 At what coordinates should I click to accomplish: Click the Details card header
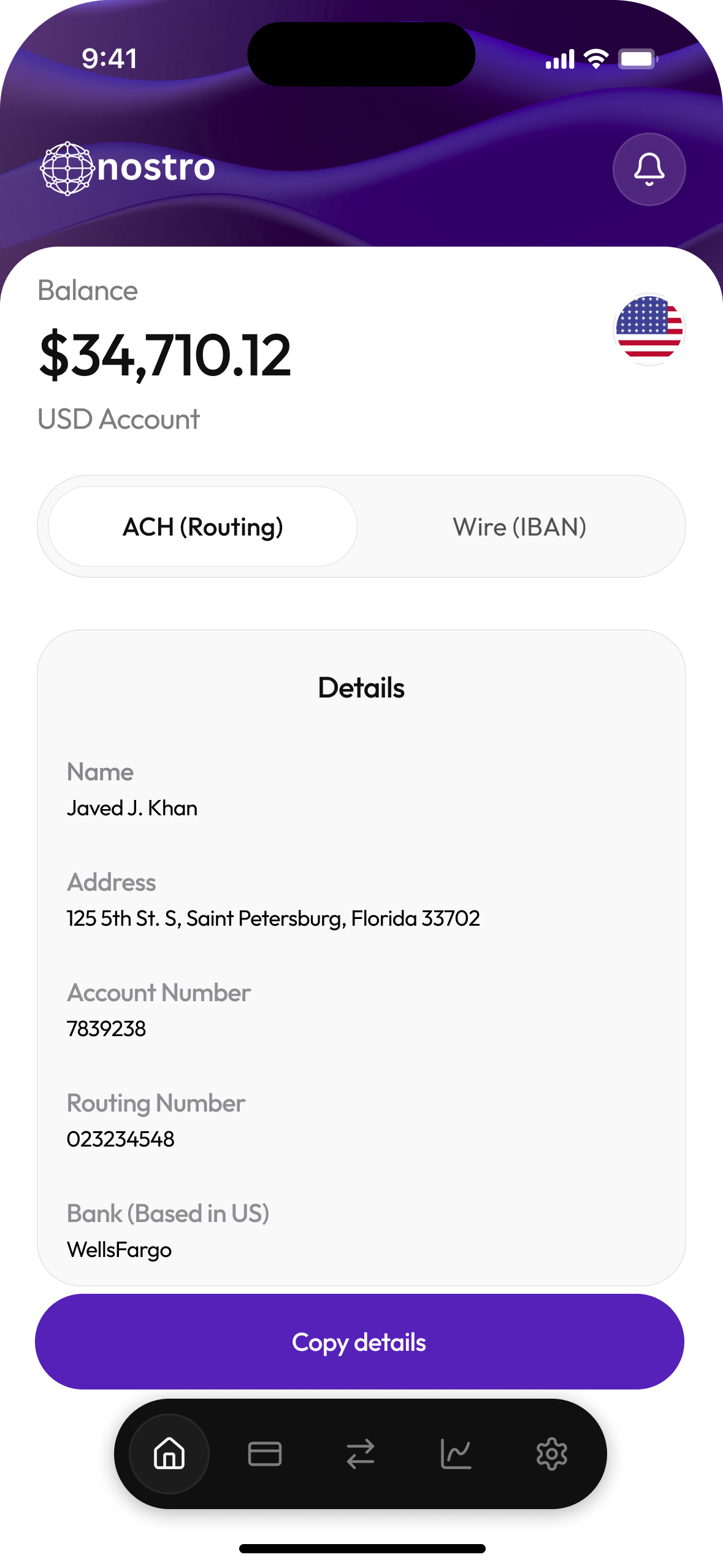[x=361, y=688]
